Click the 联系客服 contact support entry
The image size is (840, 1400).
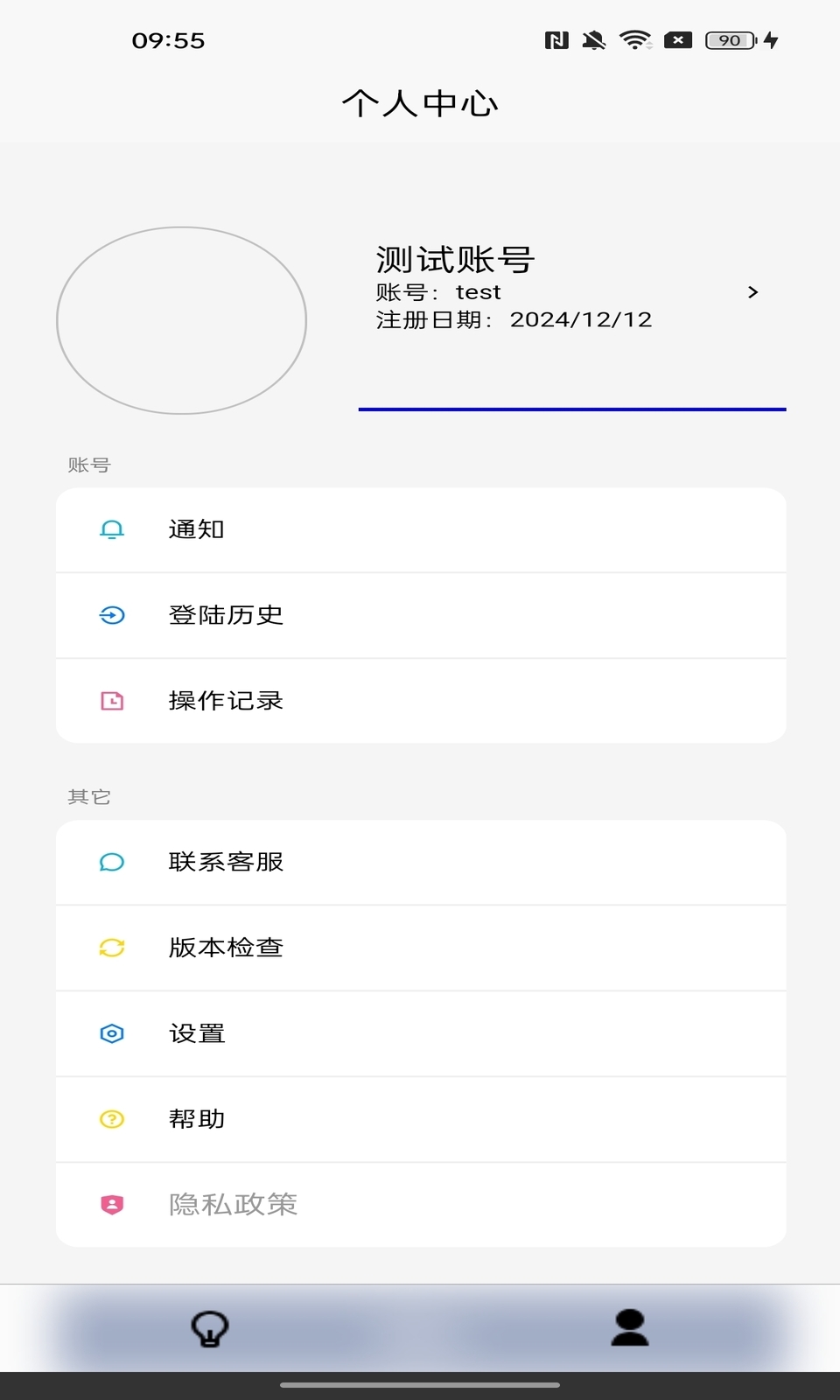tap(420, 863)
